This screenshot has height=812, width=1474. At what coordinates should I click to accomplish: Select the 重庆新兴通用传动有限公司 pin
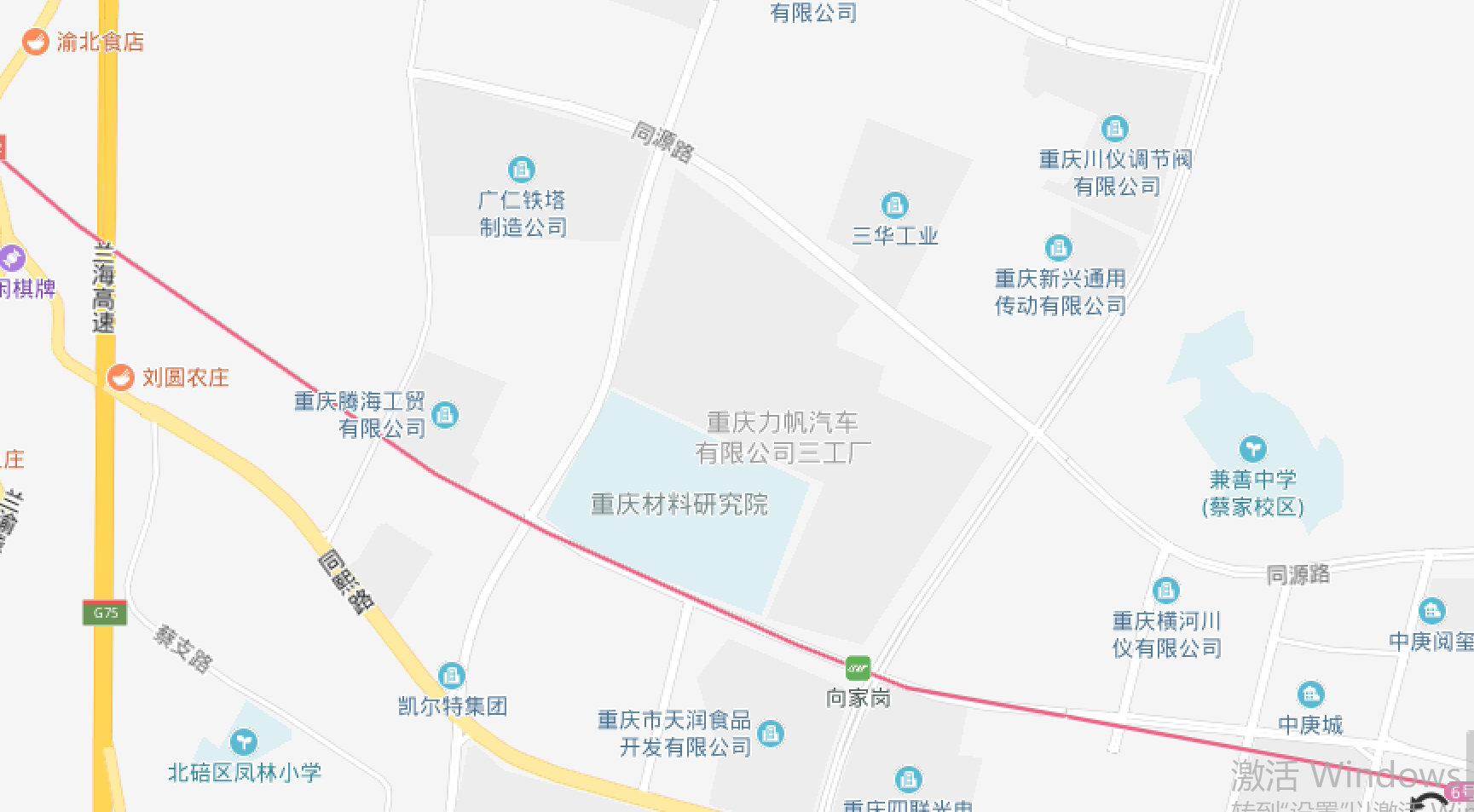(1058, 248)
